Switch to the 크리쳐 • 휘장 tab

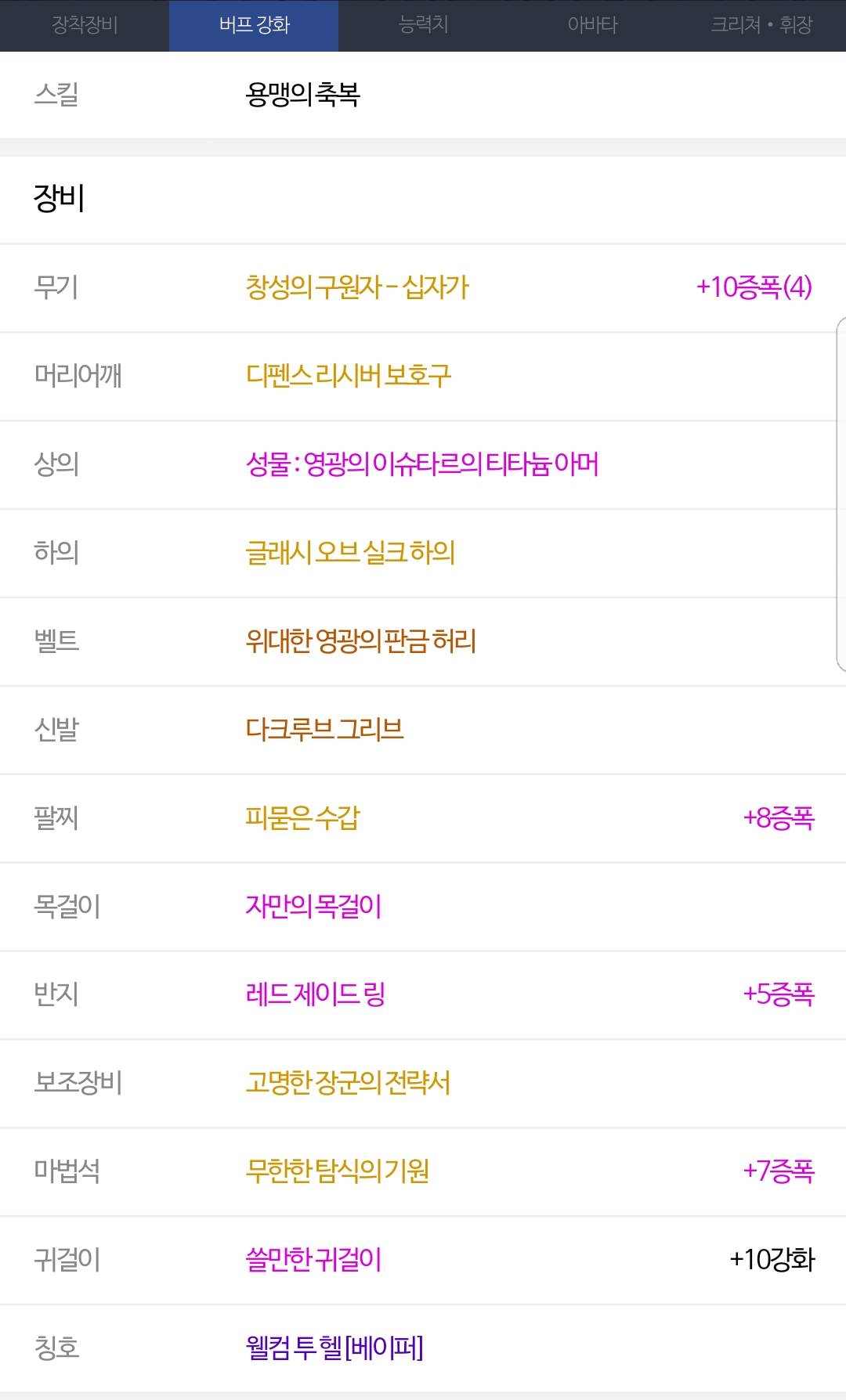pos(761,25)
